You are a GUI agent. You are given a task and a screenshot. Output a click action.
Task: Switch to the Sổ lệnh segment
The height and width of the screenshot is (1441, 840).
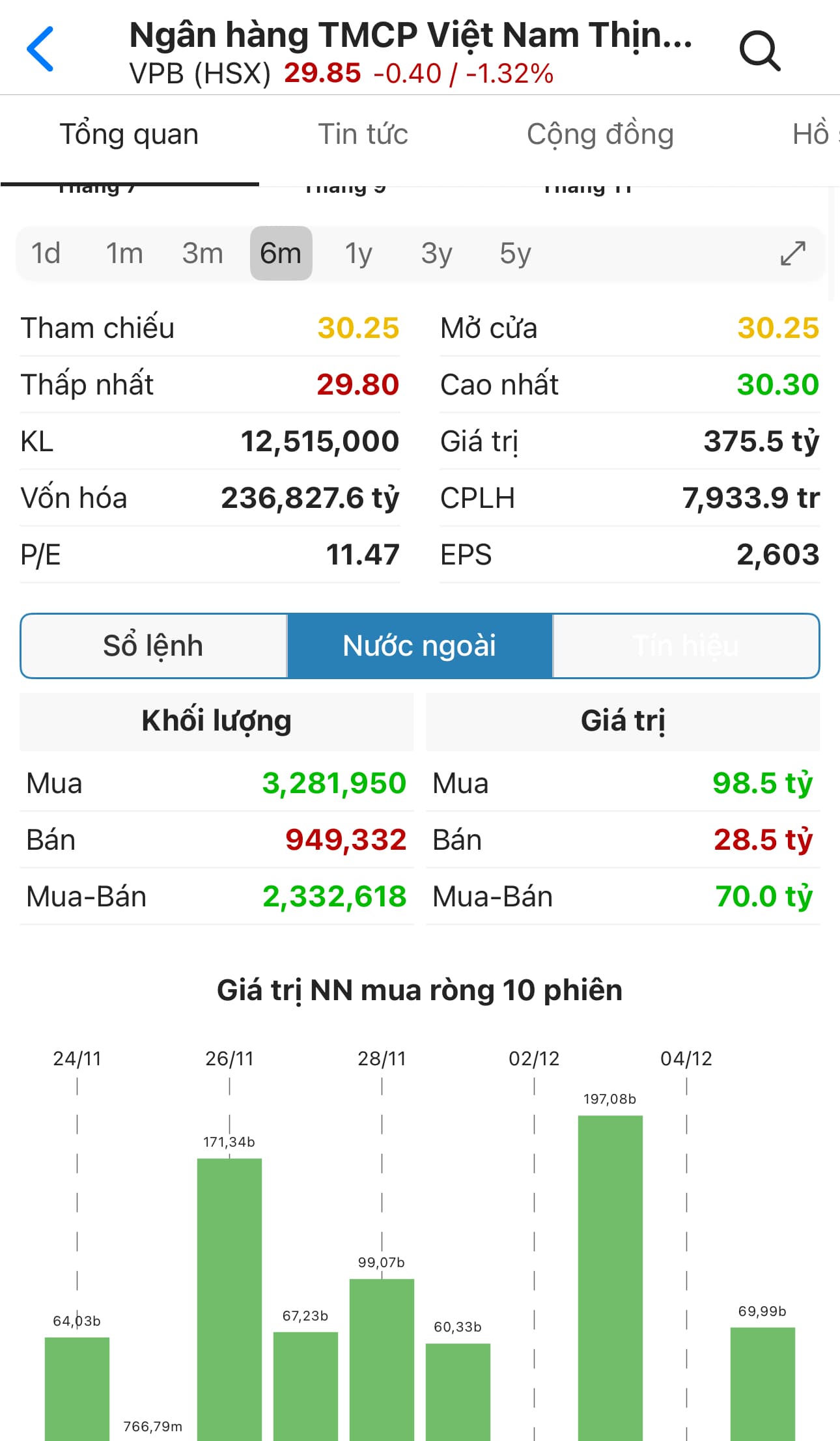[x=154, y=646]
